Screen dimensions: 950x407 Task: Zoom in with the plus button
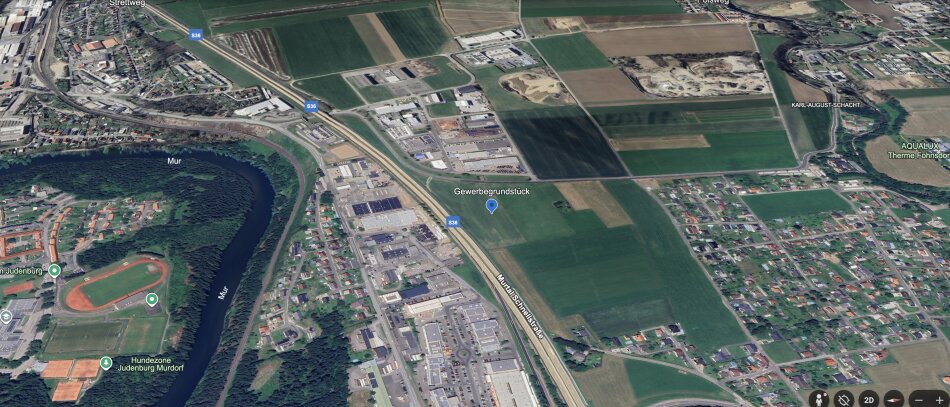tap(939, 400)
